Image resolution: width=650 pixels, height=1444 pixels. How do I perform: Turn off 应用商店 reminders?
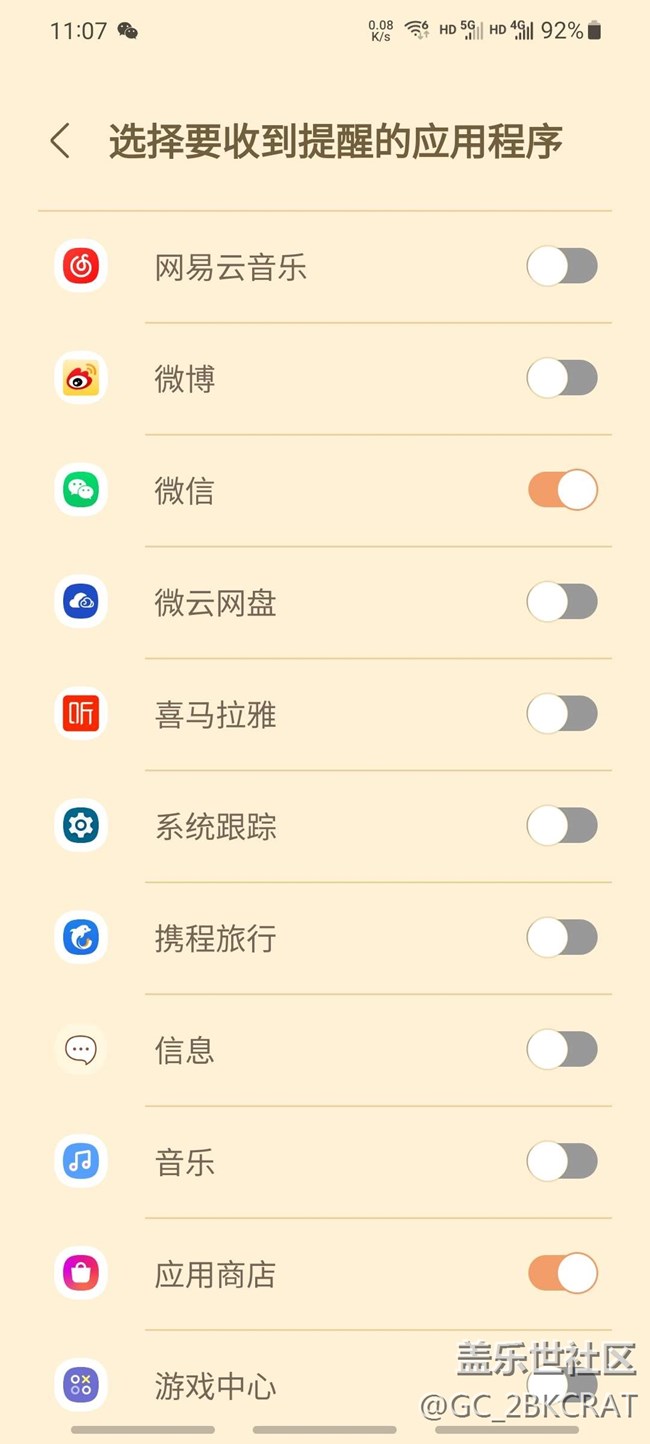pos(562,1275)
